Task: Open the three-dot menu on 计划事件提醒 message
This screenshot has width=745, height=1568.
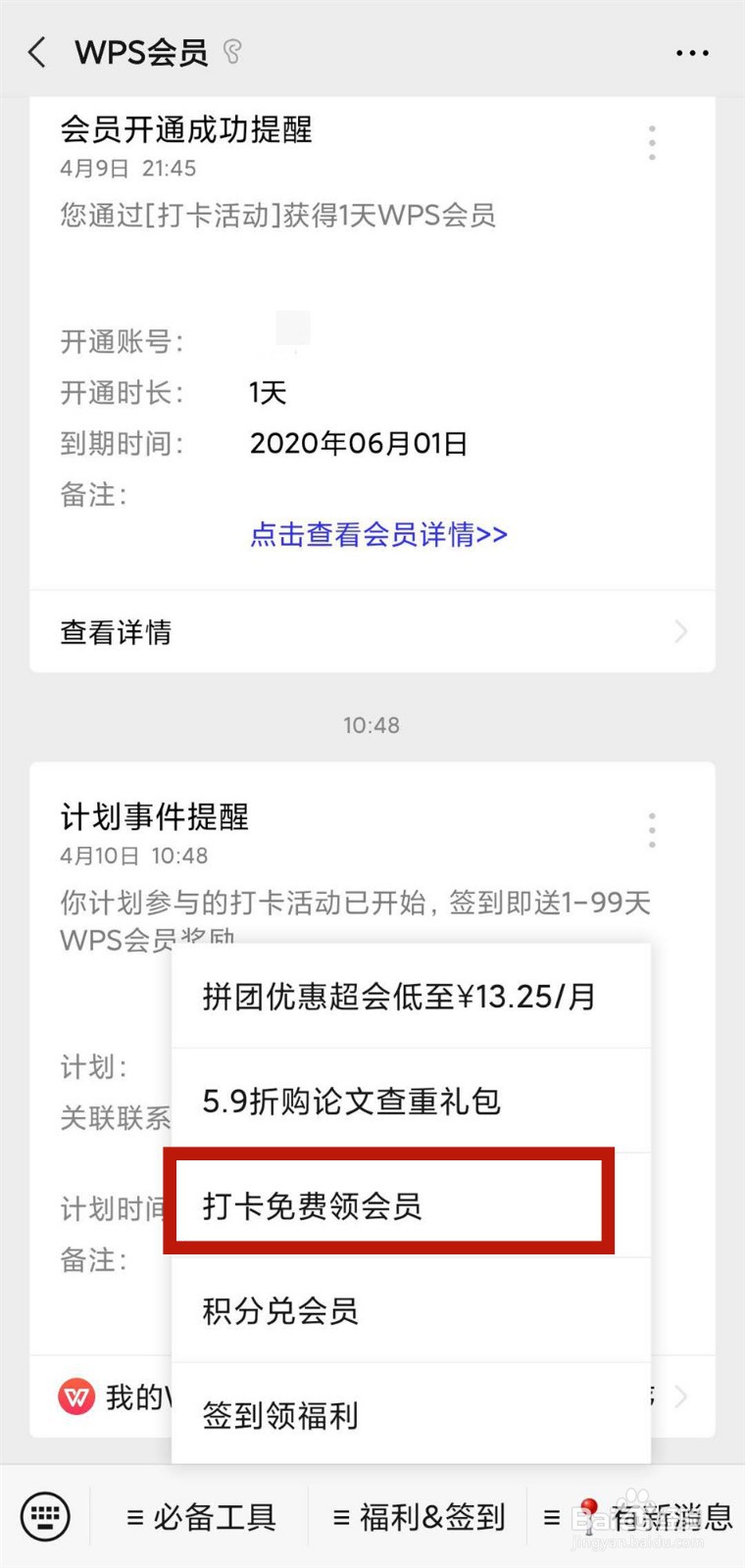Action: click(651, 830)
